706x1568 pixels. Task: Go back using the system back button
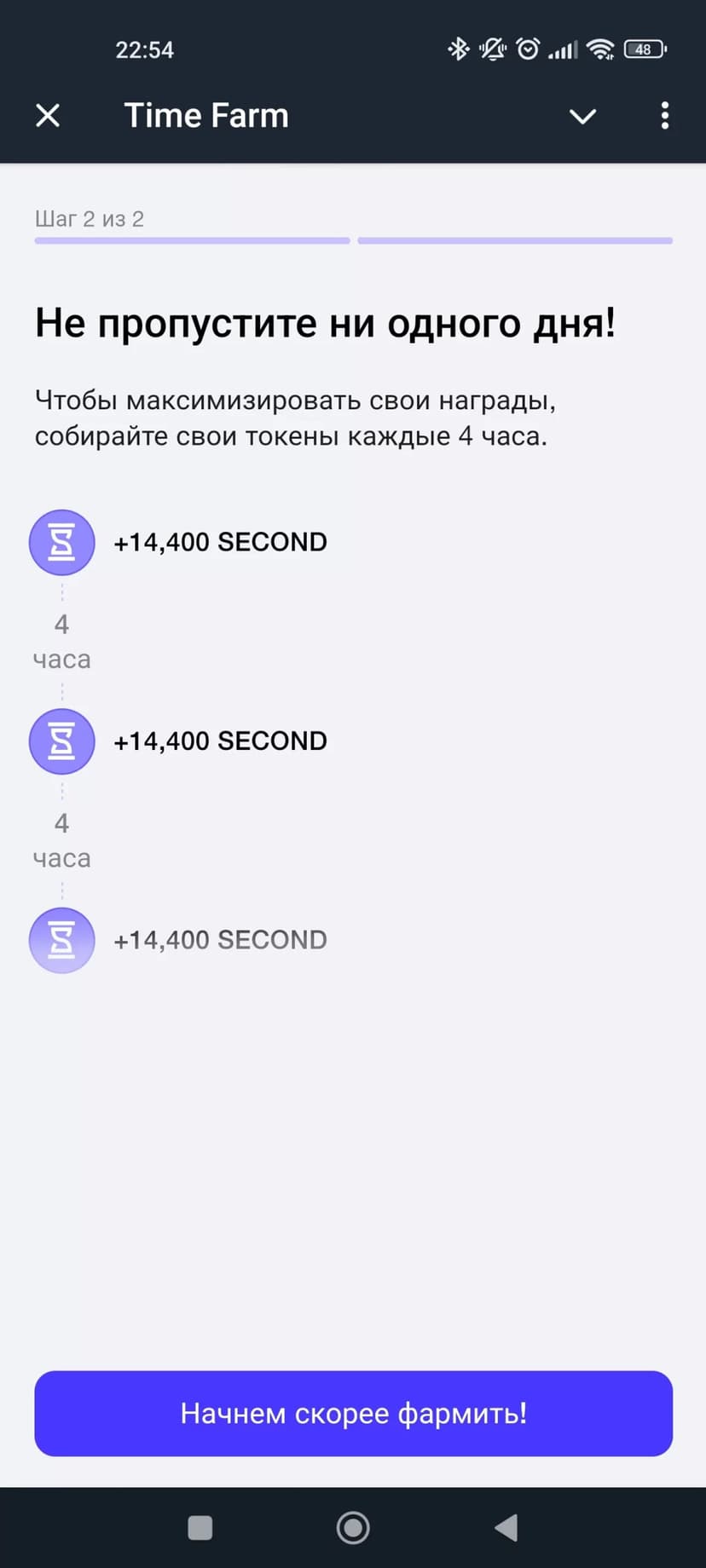[x=506, y=1528]
